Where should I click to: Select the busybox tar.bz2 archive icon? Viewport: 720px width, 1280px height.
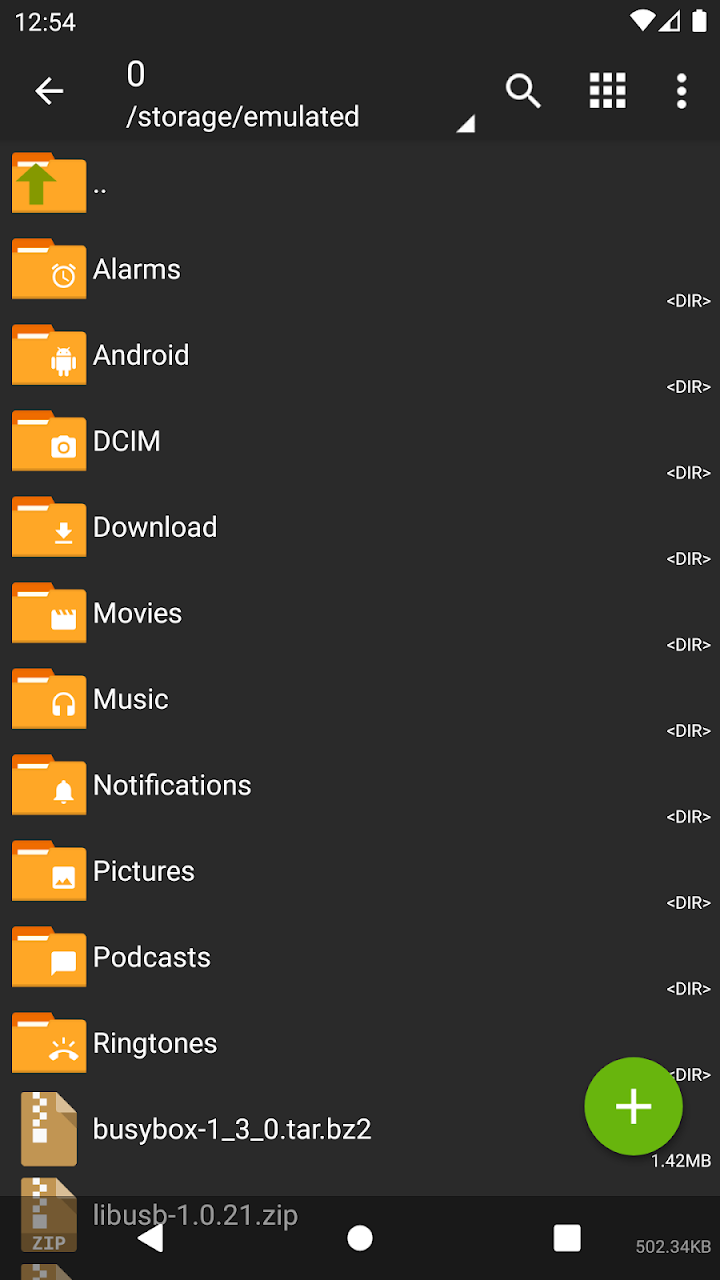click(48, 1128)
